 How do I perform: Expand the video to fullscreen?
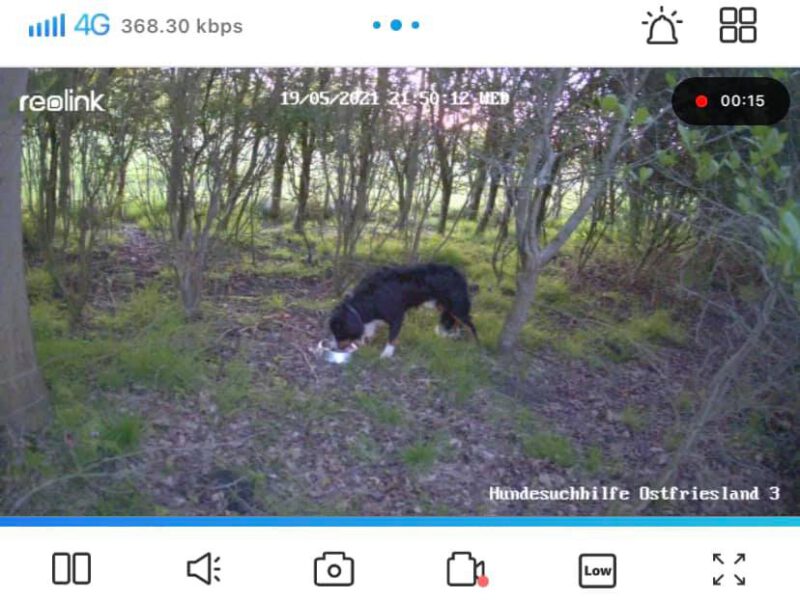(x=728, y=569)
